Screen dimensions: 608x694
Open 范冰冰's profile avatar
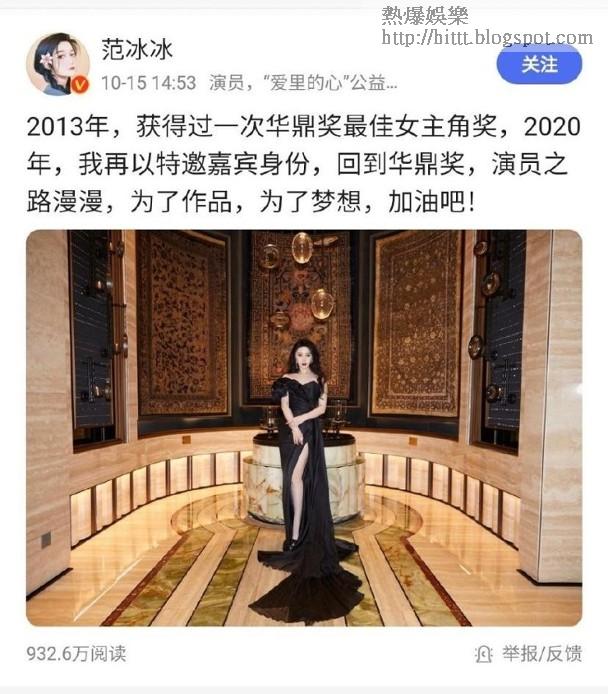click(x=58, y=64)
